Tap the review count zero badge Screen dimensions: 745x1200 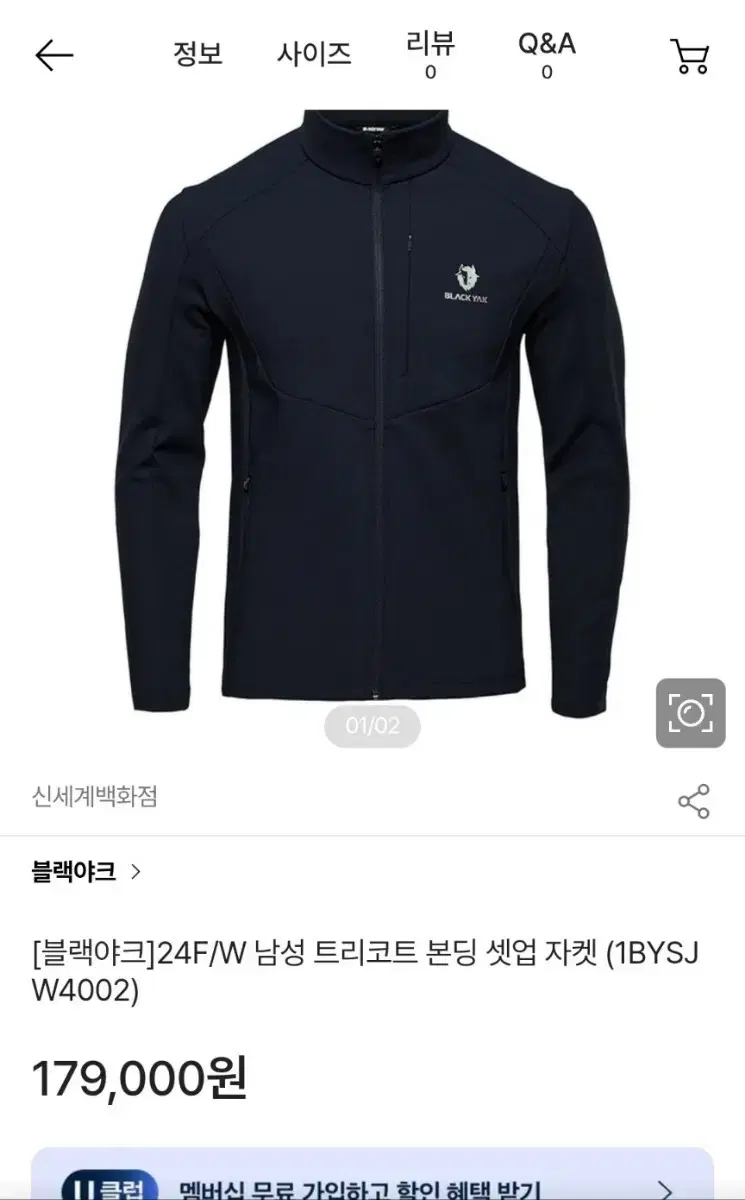pos(429,72)
